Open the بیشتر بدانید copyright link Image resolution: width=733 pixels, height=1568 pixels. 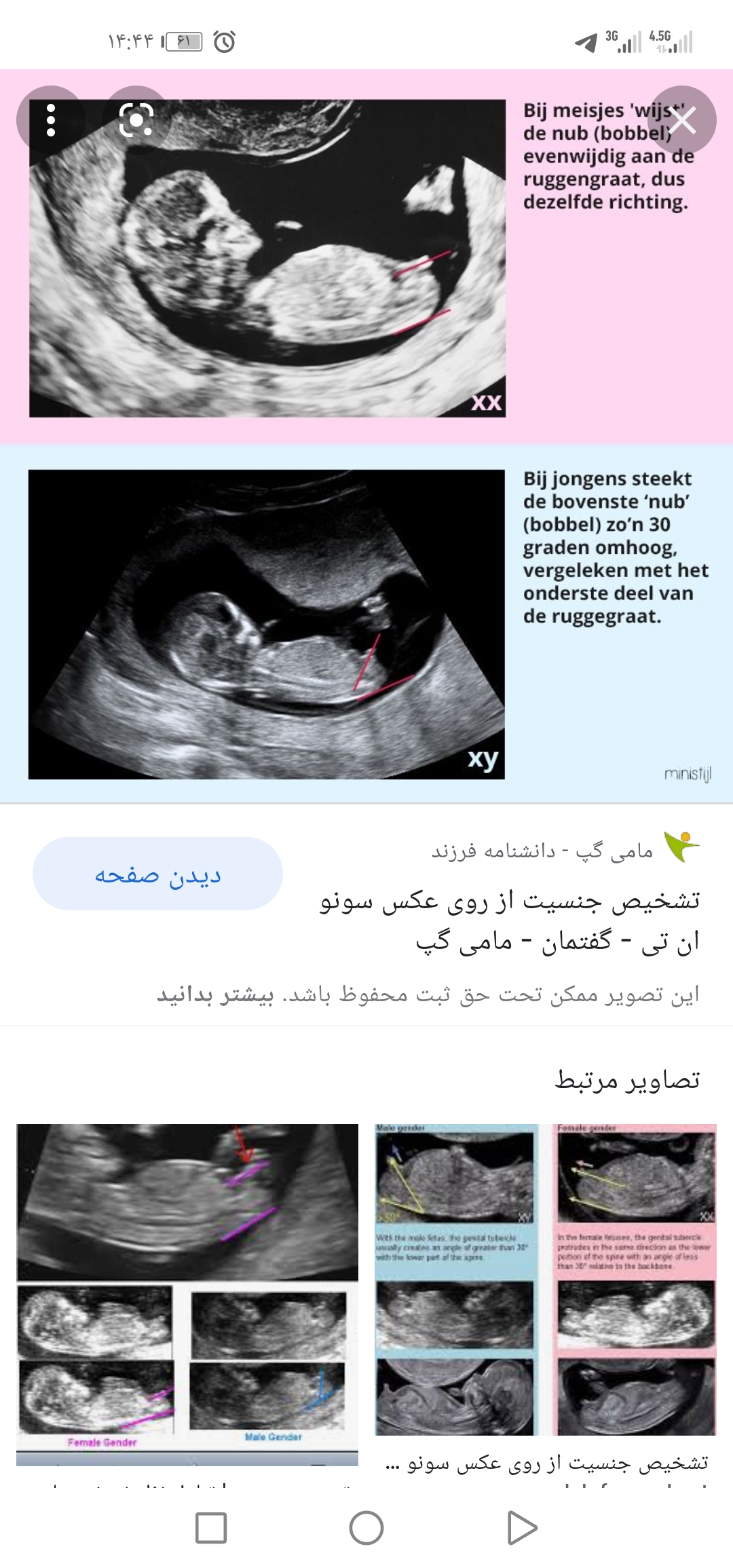click(x=215, y=994)
